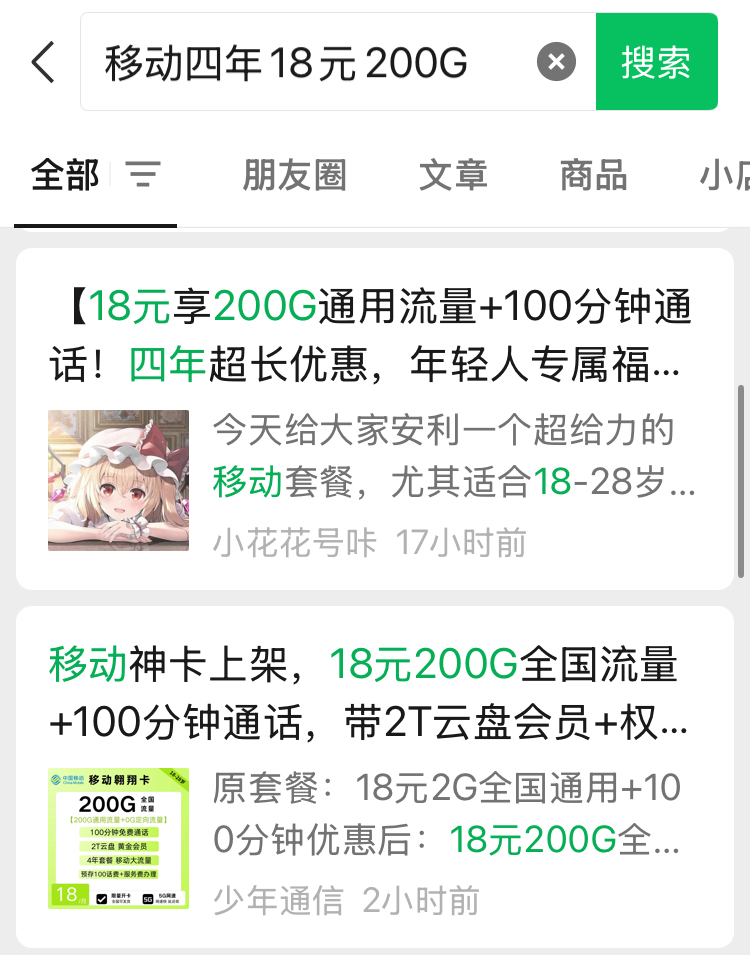The image size is (750, 955).
Task: Tap the green 搜索 button
Action: click(x=656, y=62)
